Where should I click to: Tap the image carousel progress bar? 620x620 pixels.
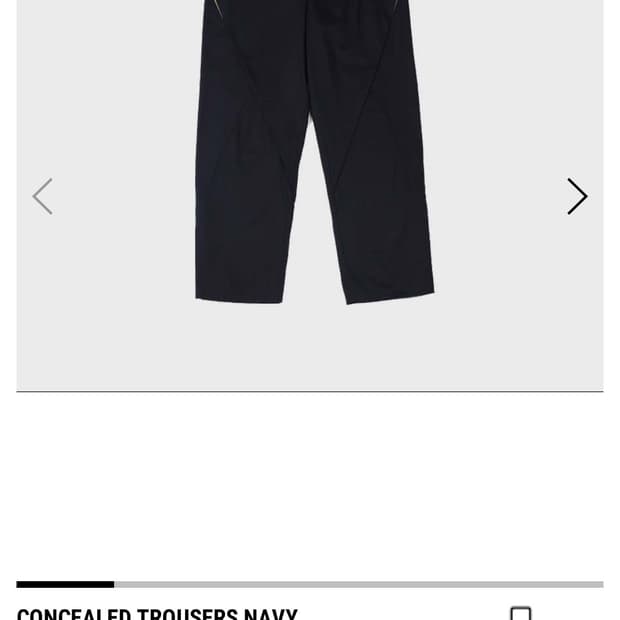point(310,584)
